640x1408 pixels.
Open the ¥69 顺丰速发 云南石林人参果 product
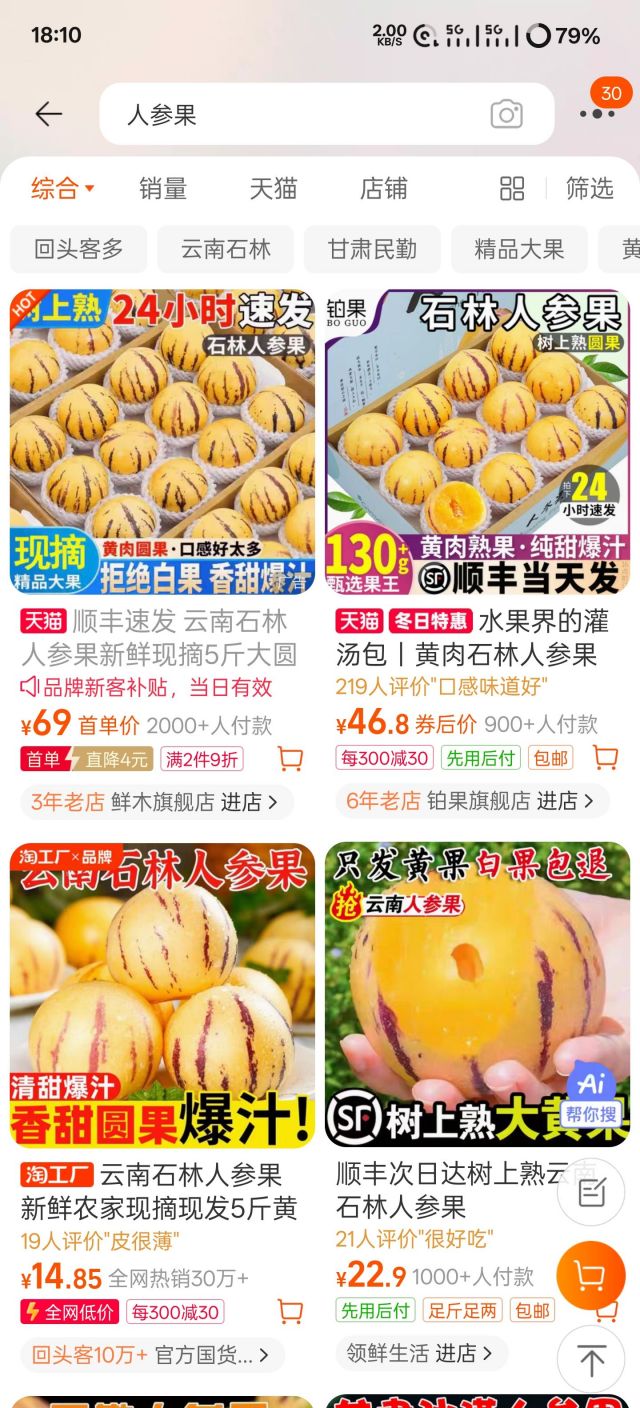(162, 442)
